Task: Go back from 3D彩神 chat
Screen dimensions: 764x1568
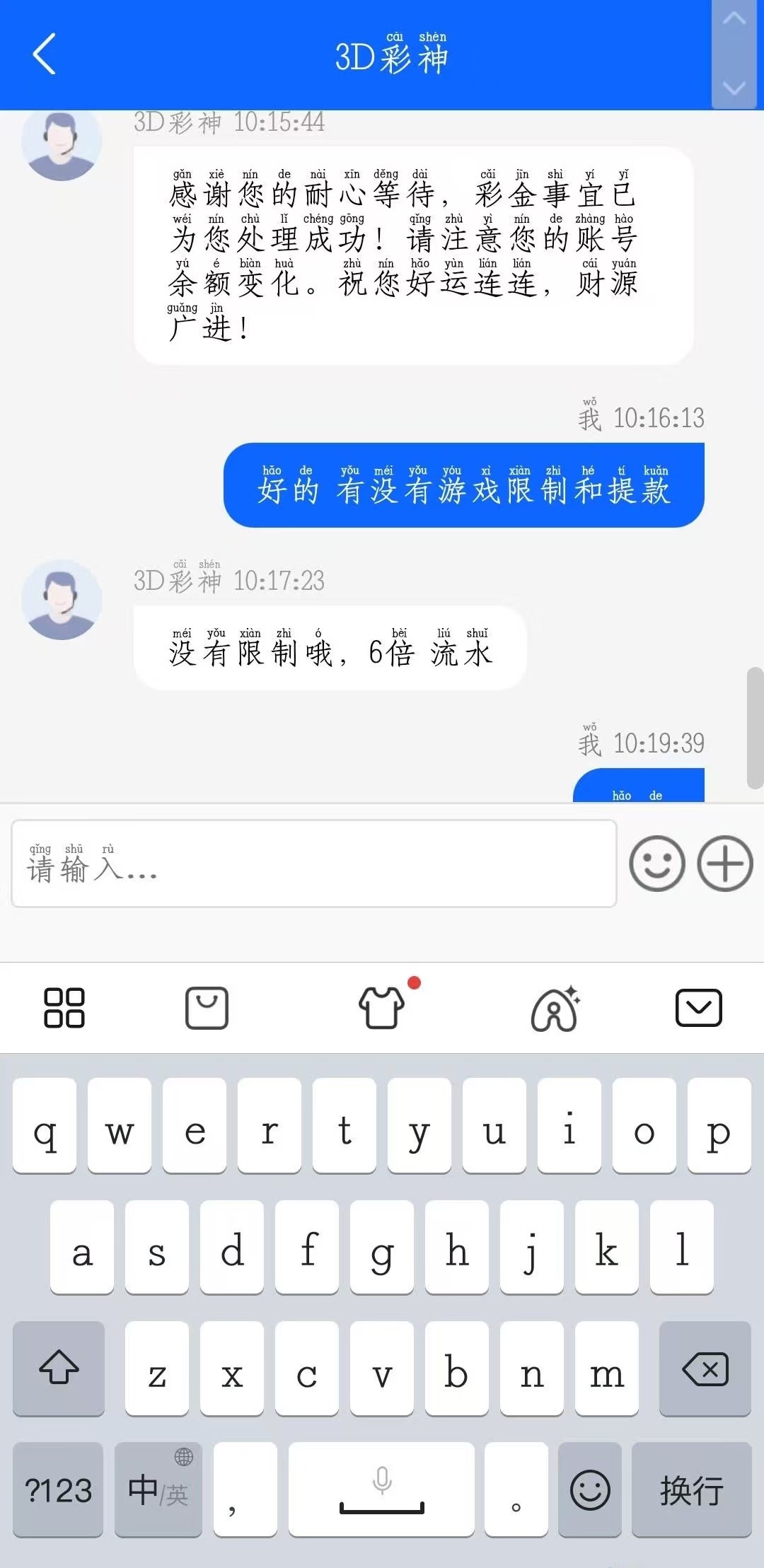Action: 44,54
